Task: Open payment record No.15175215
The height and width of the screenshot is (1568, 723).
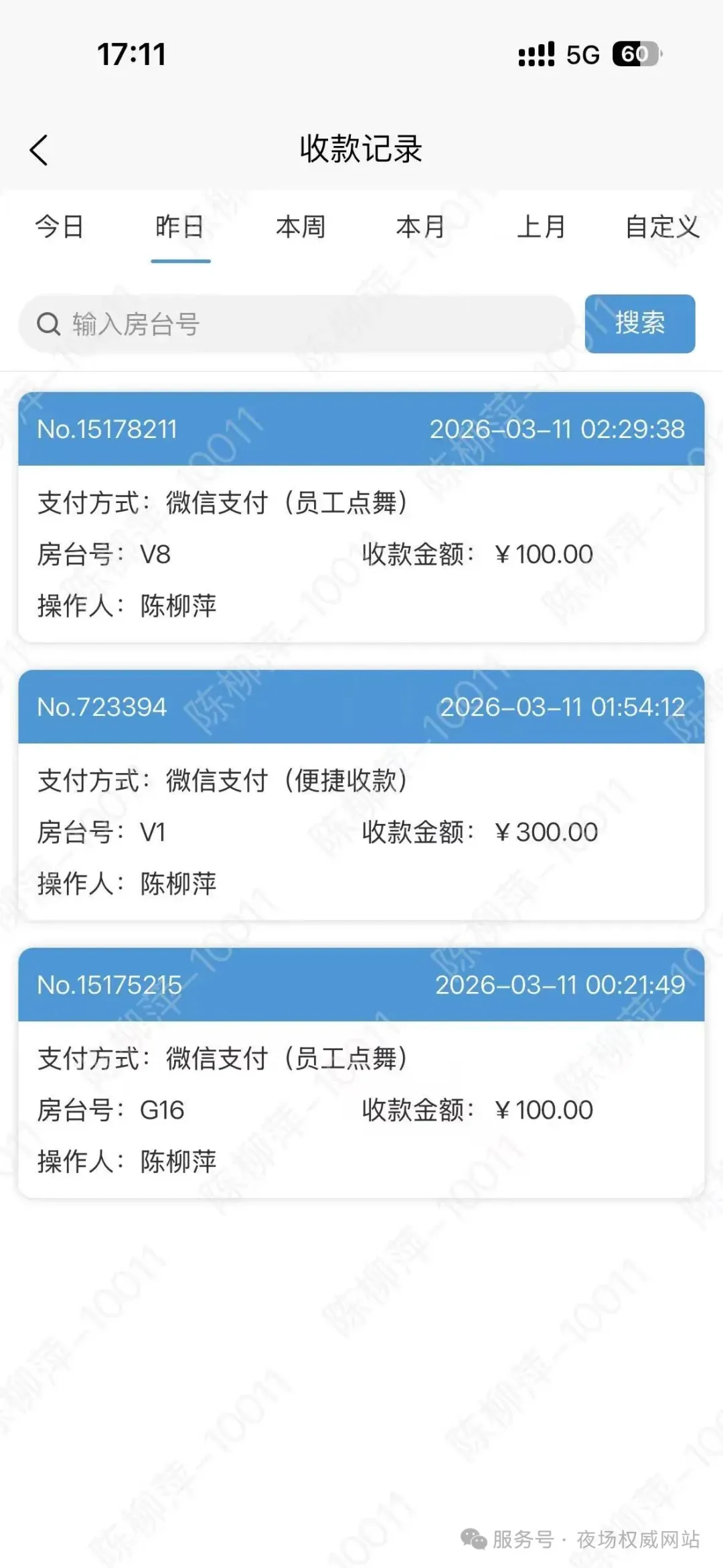Action: tap(361, 1072)
